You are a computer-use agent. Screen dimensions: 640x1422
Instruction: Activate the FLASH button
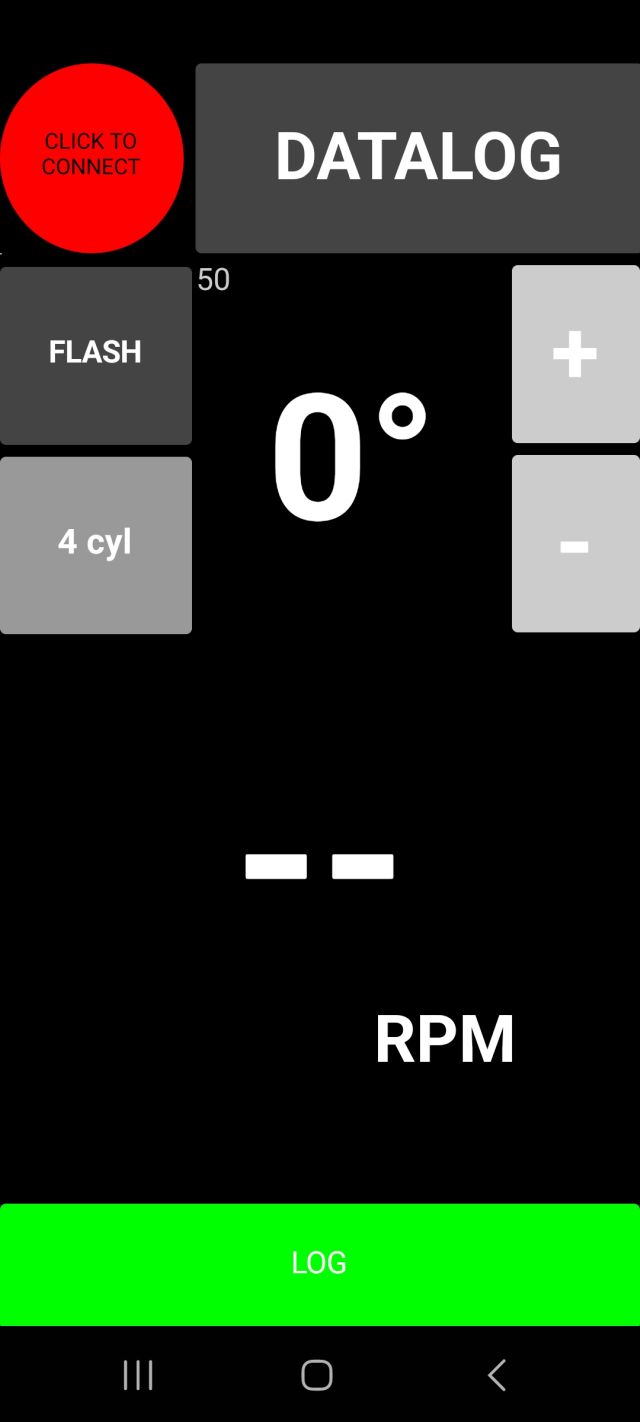(x=95, y=354)
